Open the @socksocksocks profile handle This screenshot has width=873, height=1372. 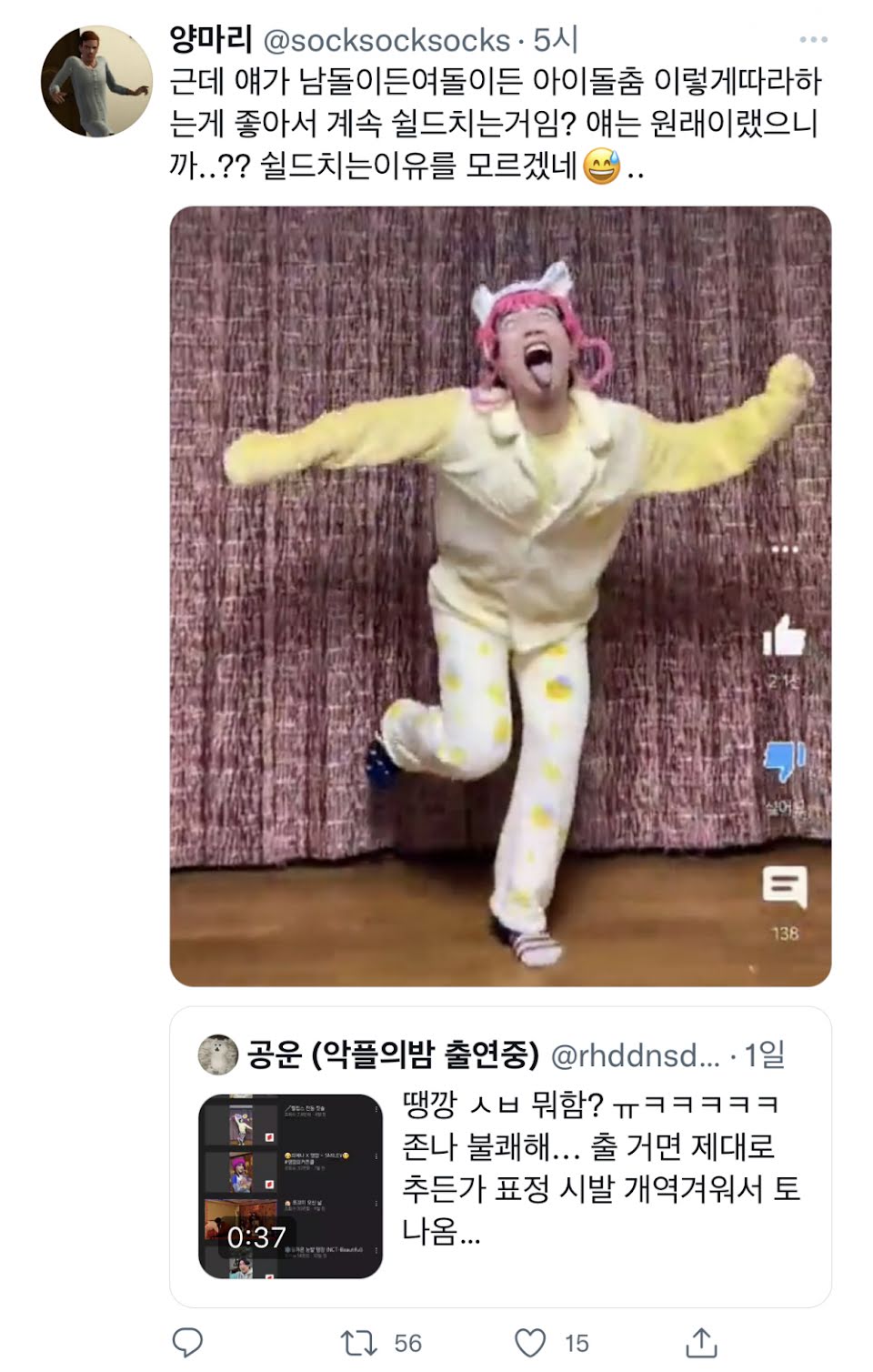pos(386,40)
